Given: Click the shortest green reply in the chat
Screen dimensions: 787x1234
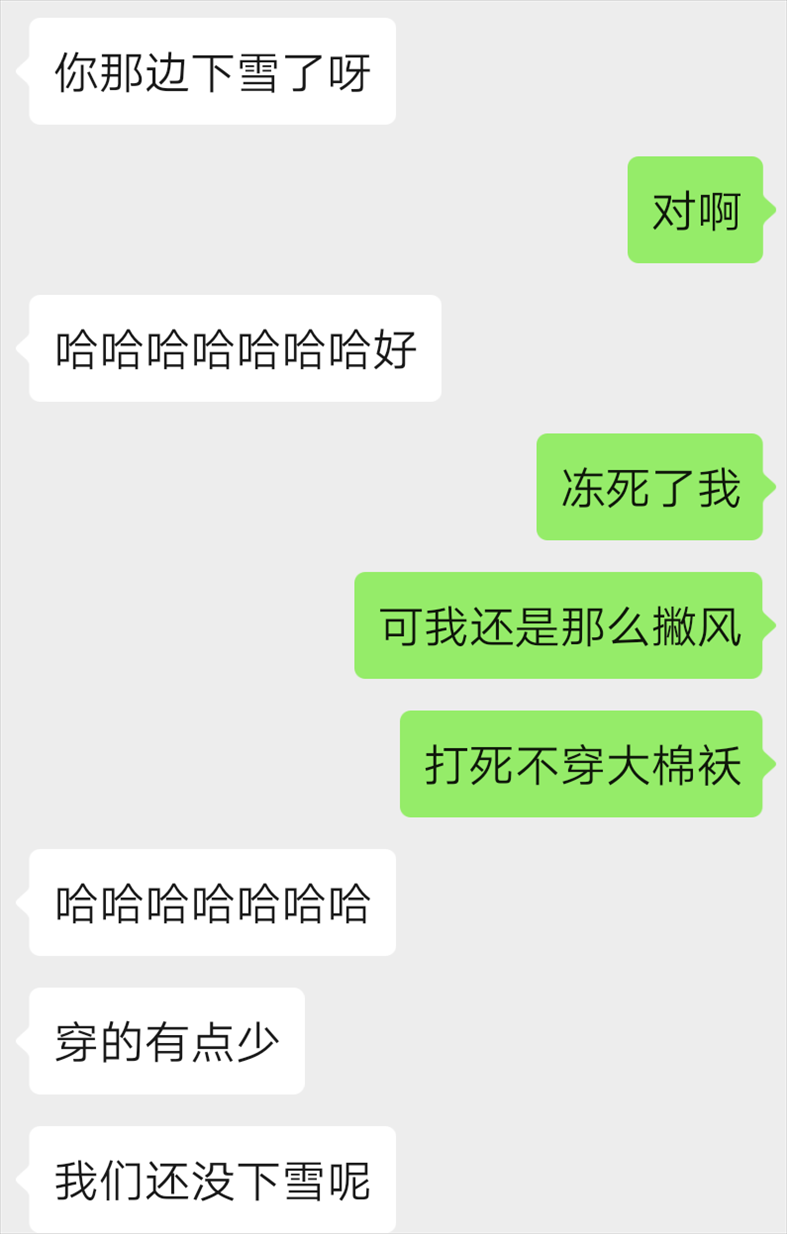Looking at the screenshot, I should [694, 211].
